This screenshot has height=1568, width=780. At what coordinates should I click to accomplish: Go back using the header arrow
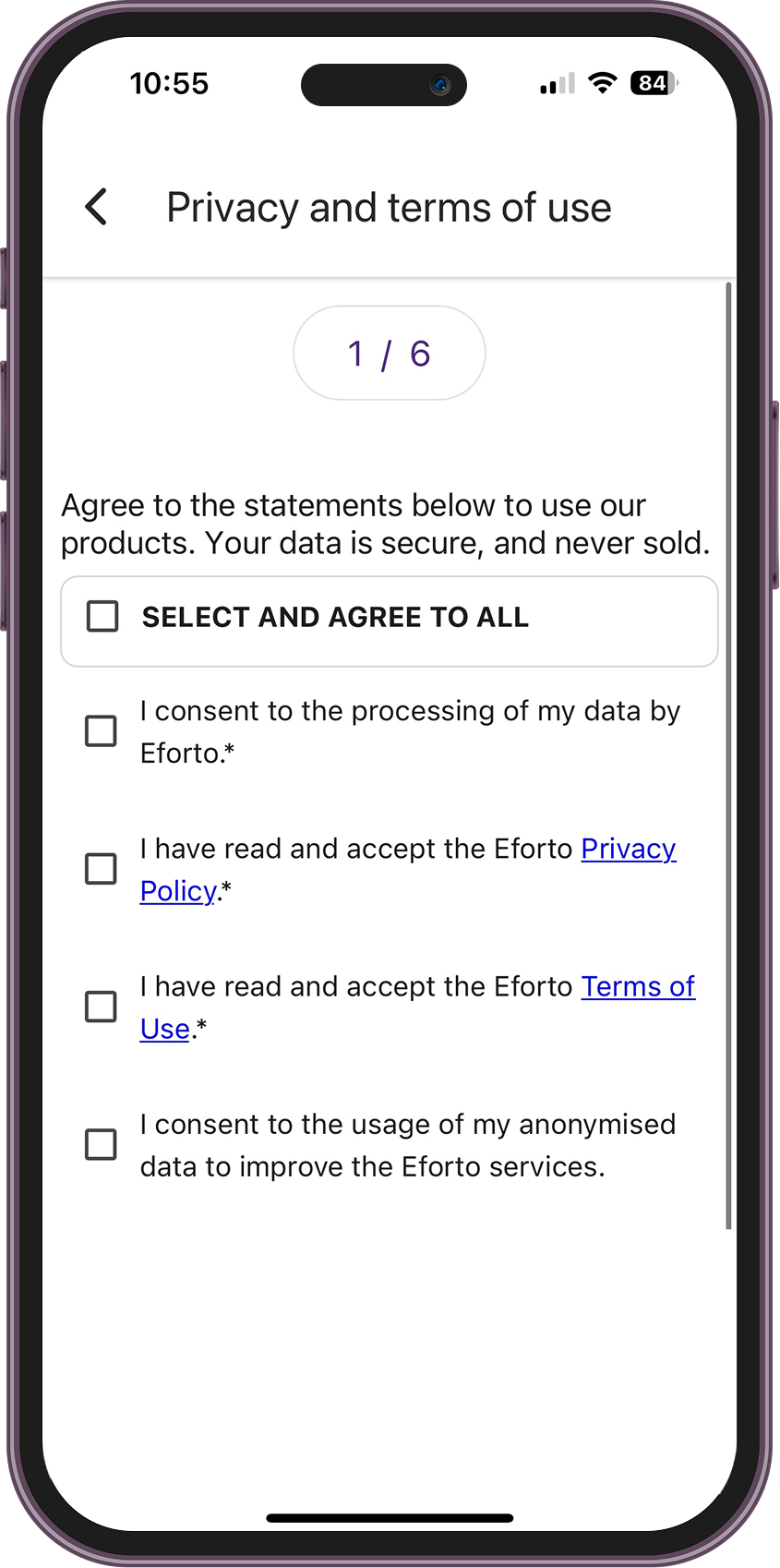96,207
